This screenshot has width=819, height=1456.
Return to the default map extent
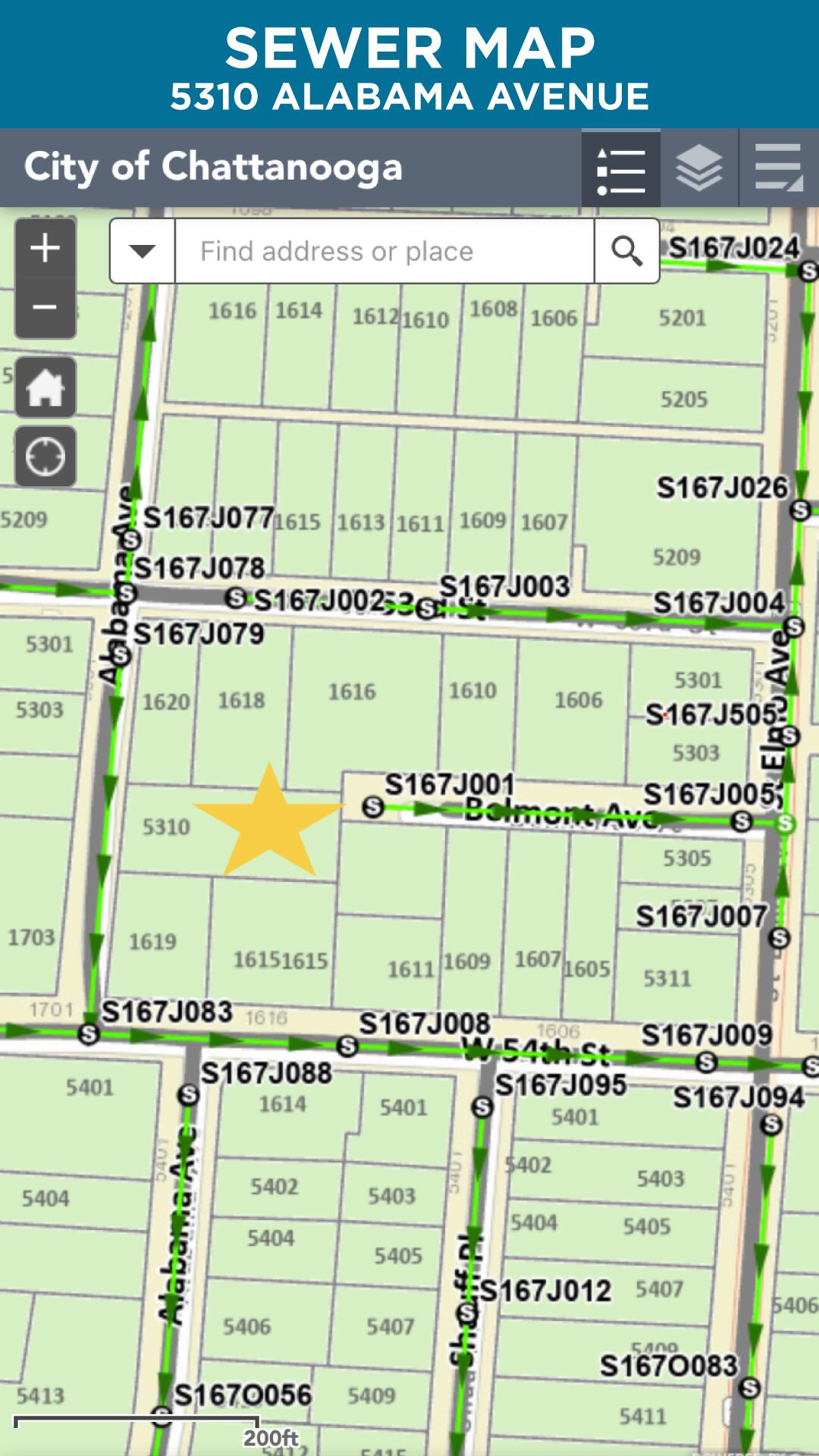click(x=45, y=388)
